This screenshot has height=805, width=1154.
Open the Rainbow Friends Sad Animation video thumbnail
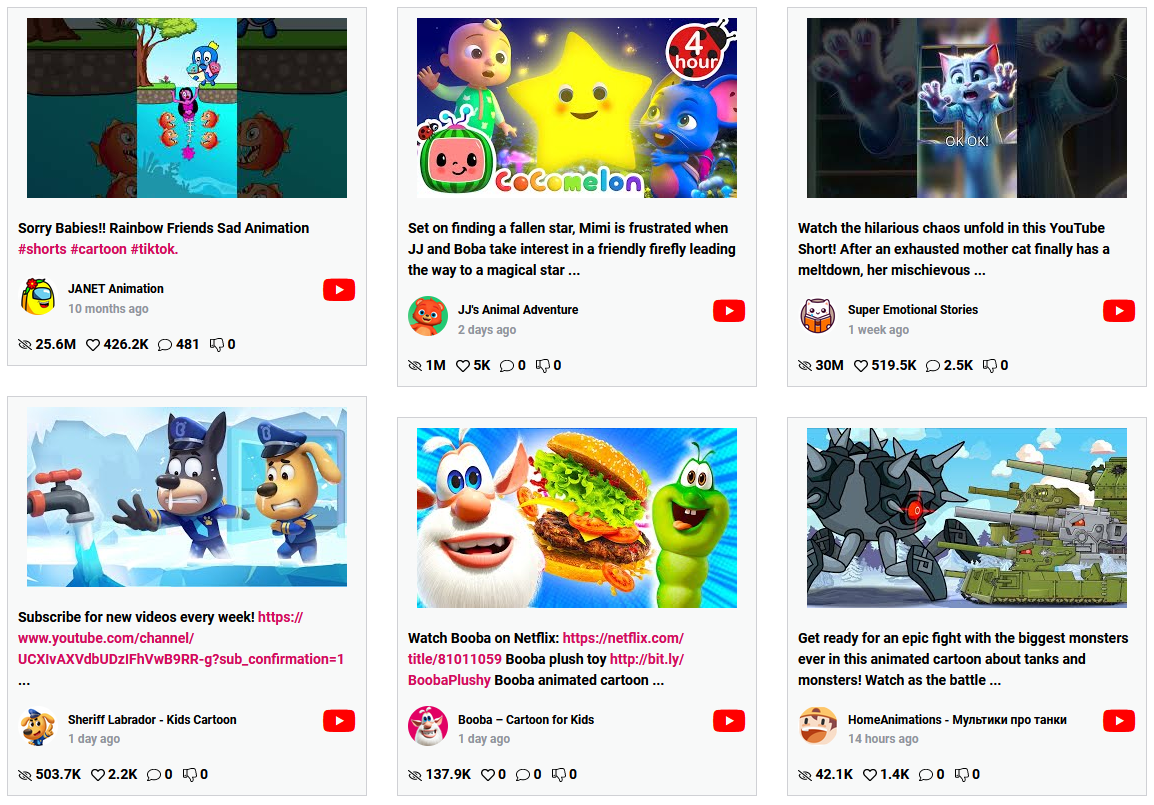187,108
